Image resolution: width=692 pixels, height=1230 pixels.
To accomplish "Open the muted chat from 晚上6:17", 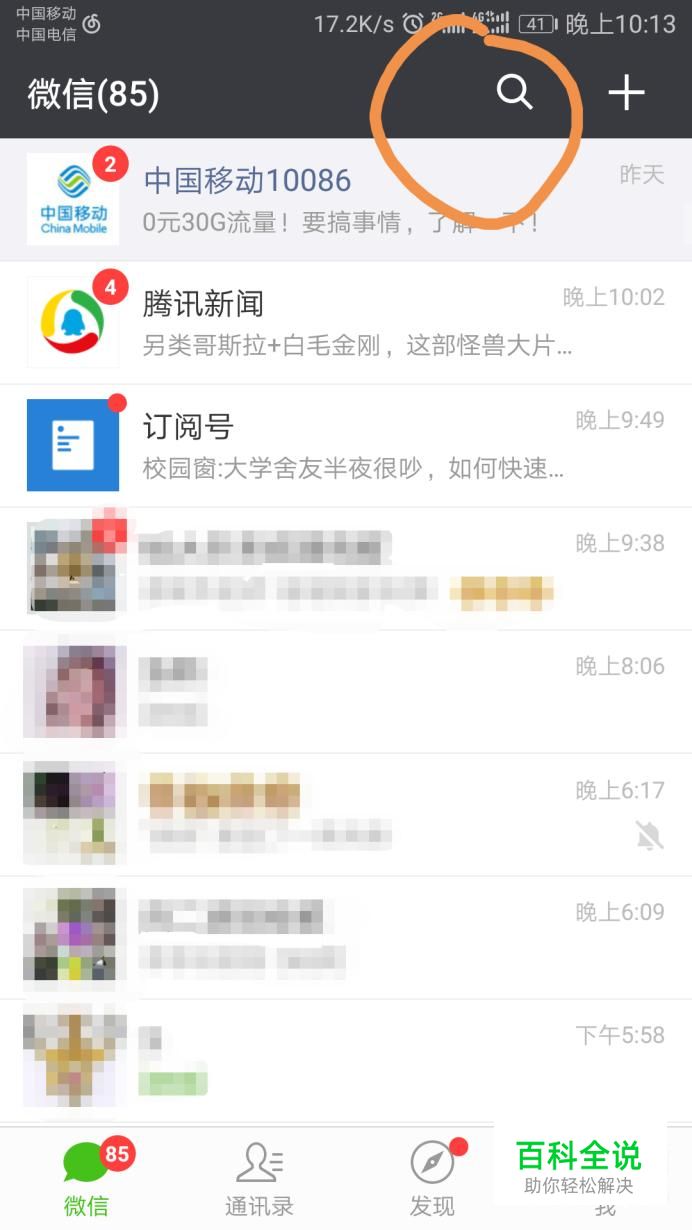I will click(x=346, y=814).
